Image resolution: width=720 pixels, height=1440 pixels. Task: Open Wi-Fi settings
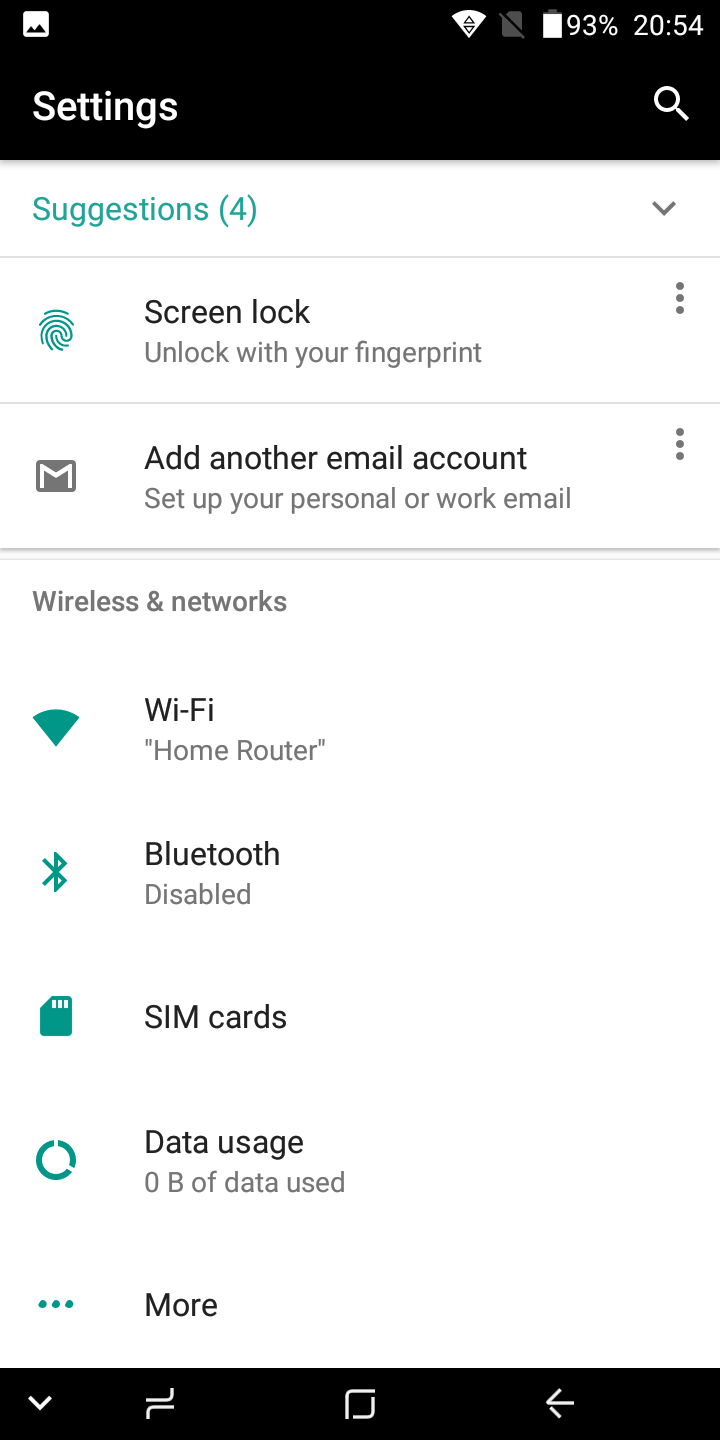(x=360, y=729)
